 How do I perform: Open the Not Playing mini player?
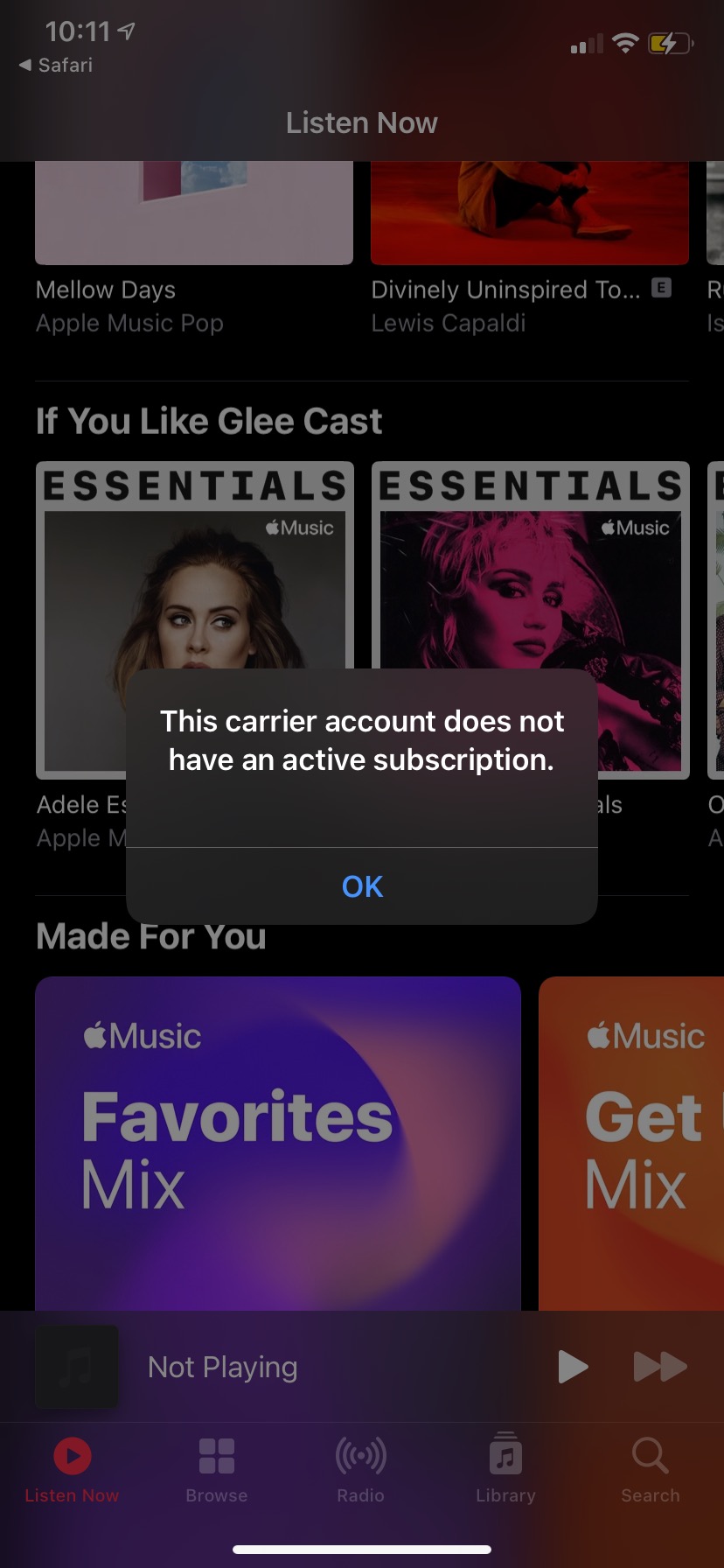click(x=223, y=1367)
